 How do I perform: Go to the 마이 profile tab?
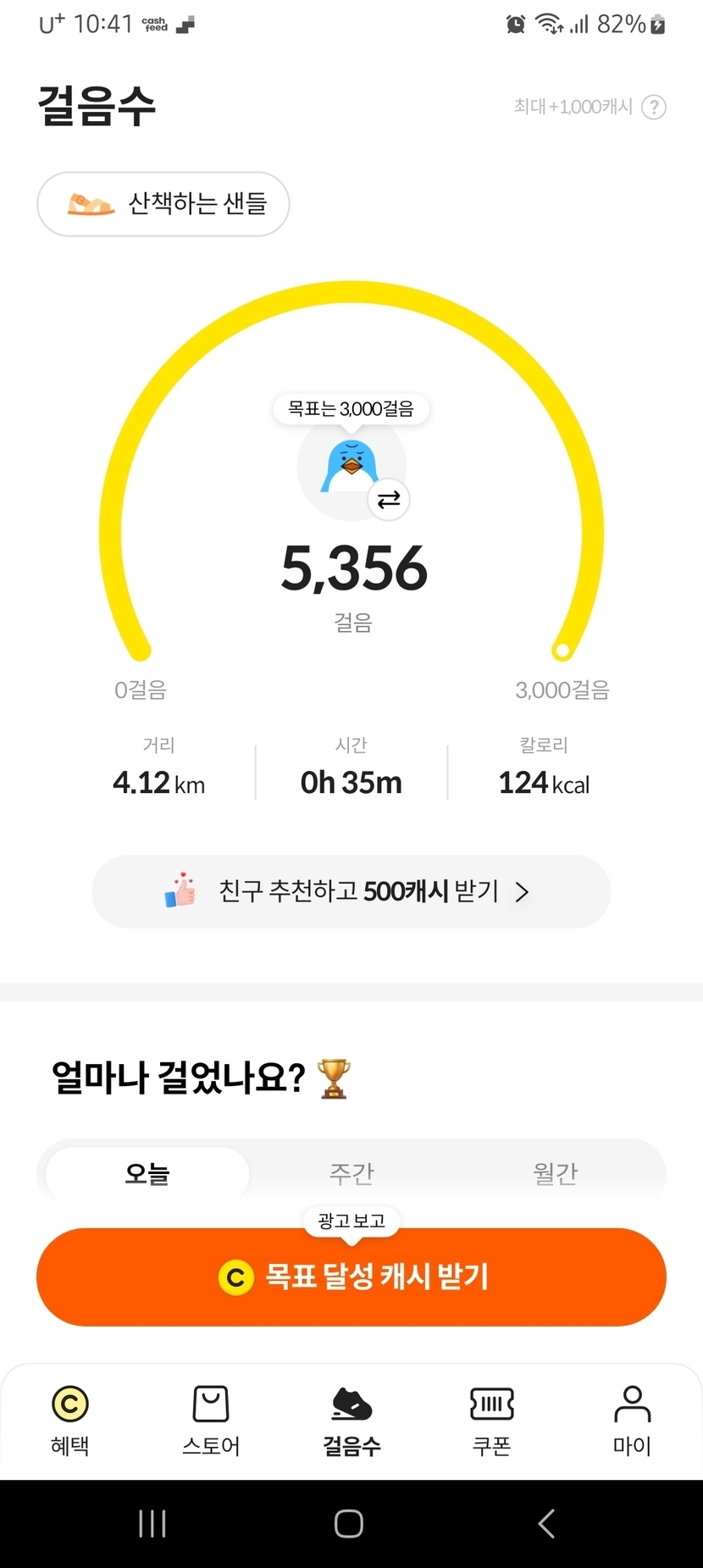pos(632,1421)
